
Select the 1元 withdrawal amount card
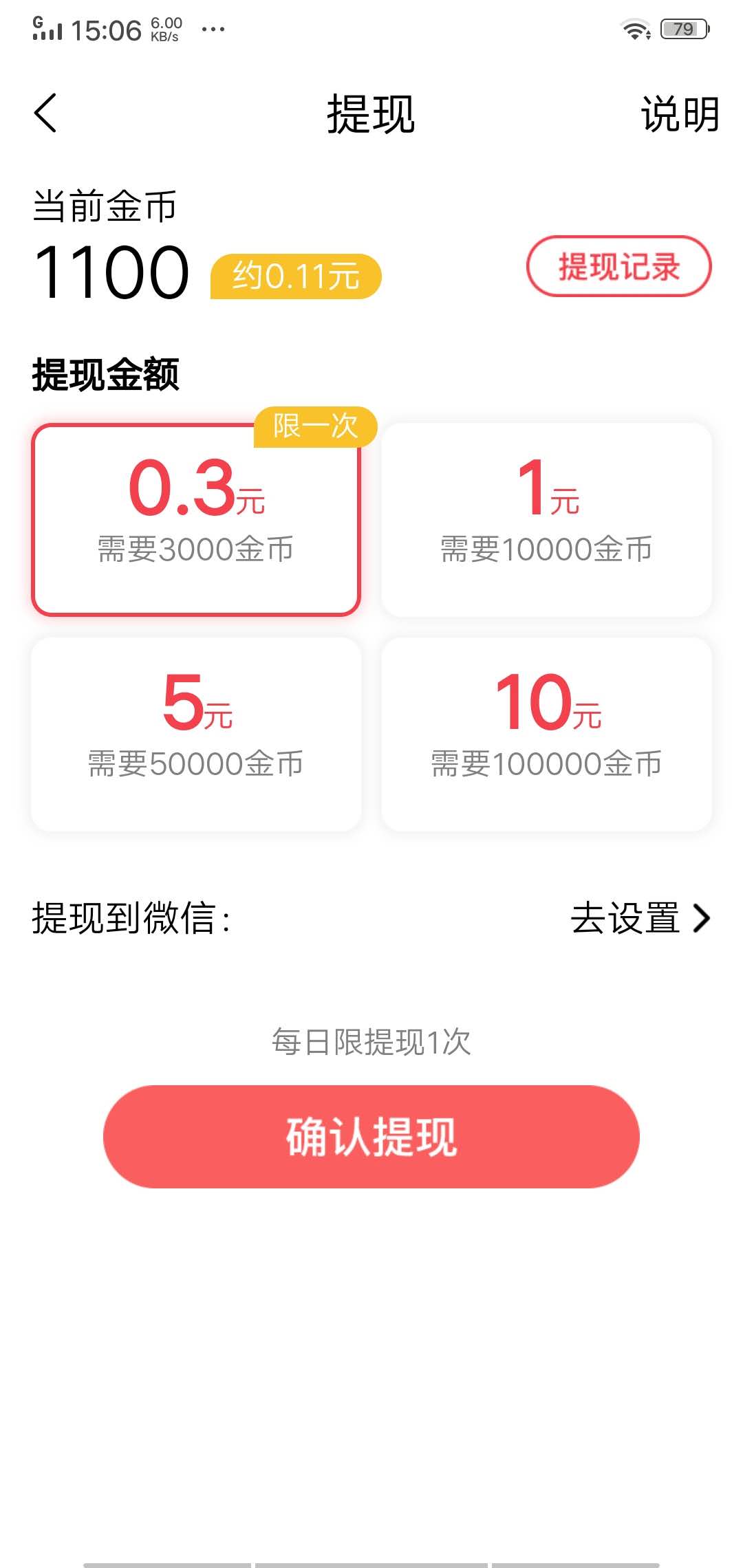[547, 519]
